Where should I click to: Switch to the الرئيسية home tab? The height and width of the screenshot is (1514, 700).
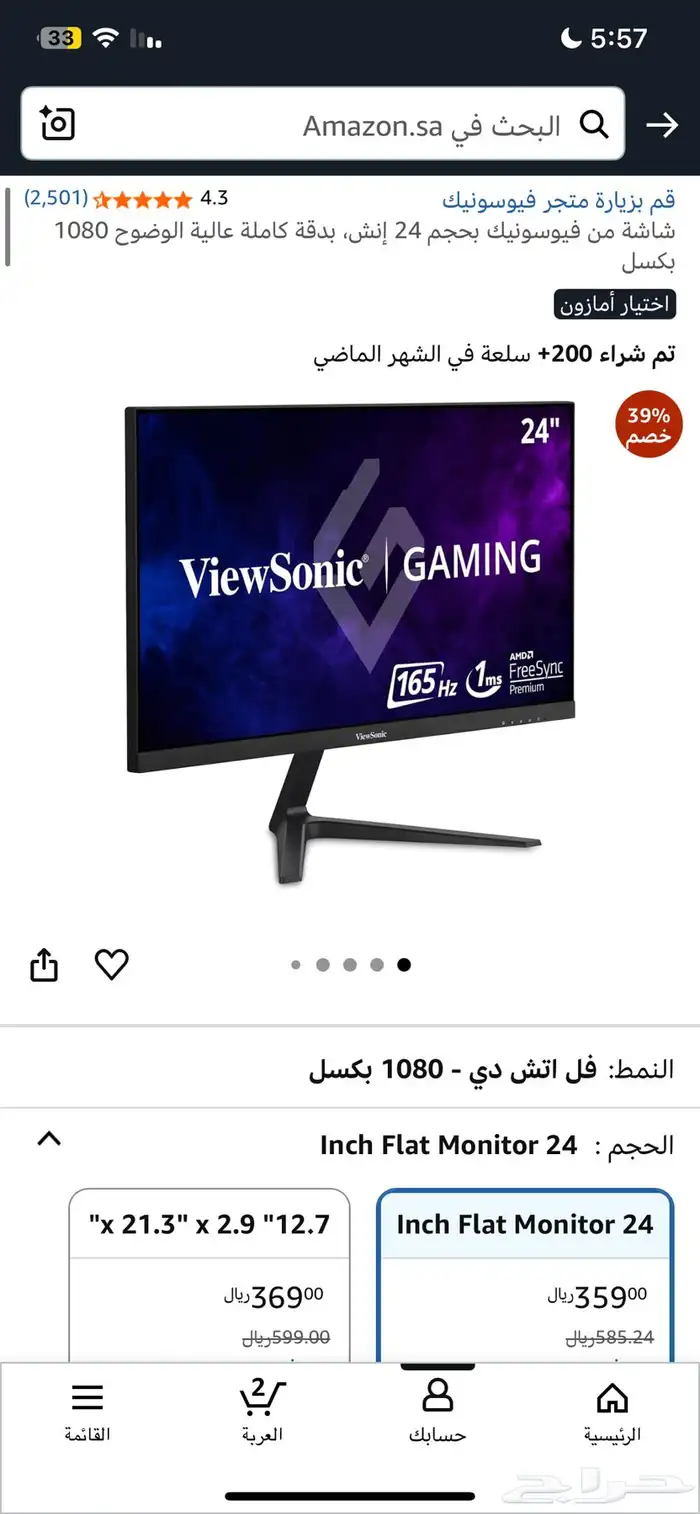[612, 1410]
